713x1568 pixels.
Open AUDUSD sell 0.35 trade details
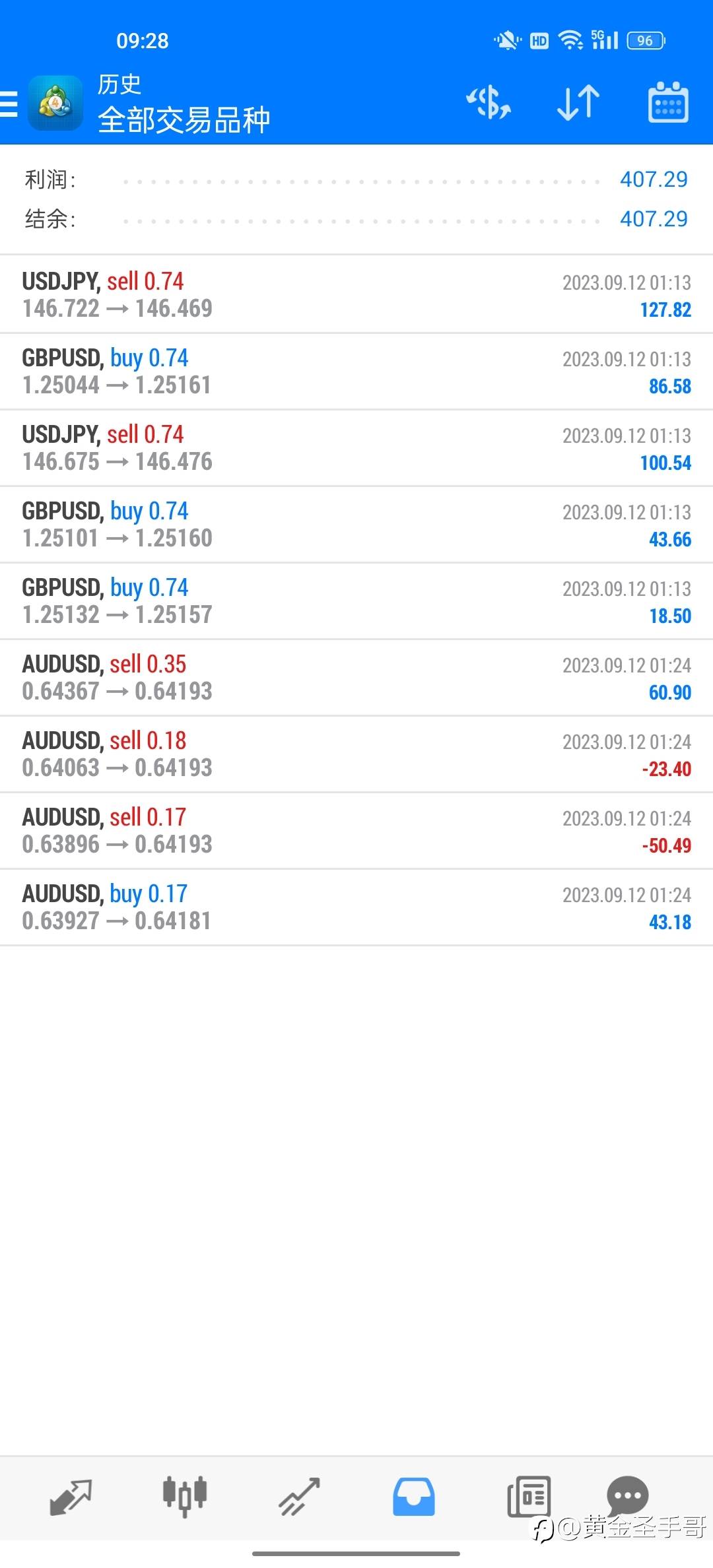356,677
